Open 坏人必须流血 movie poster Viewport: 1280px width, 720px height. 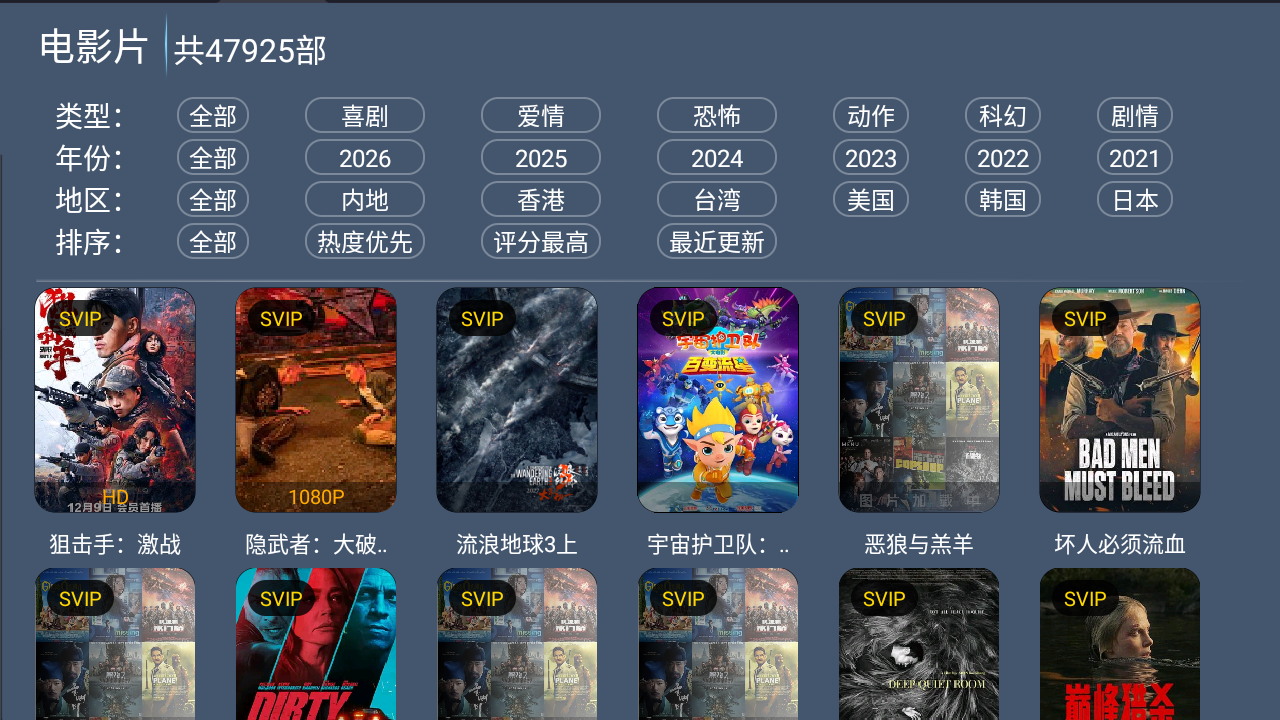click(x=1120, y=400)
